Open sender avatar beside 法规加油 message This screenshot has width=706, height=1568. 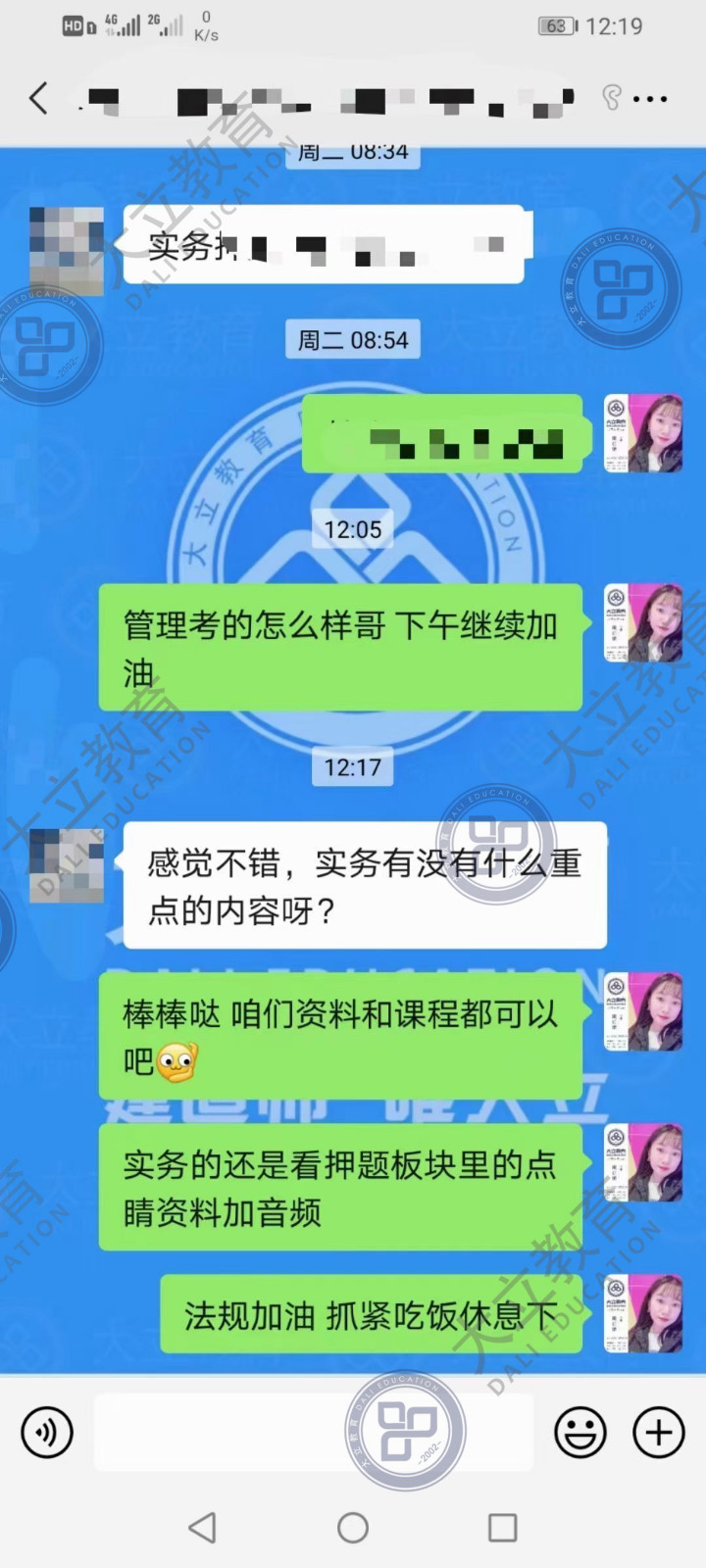click(643, 1314)
